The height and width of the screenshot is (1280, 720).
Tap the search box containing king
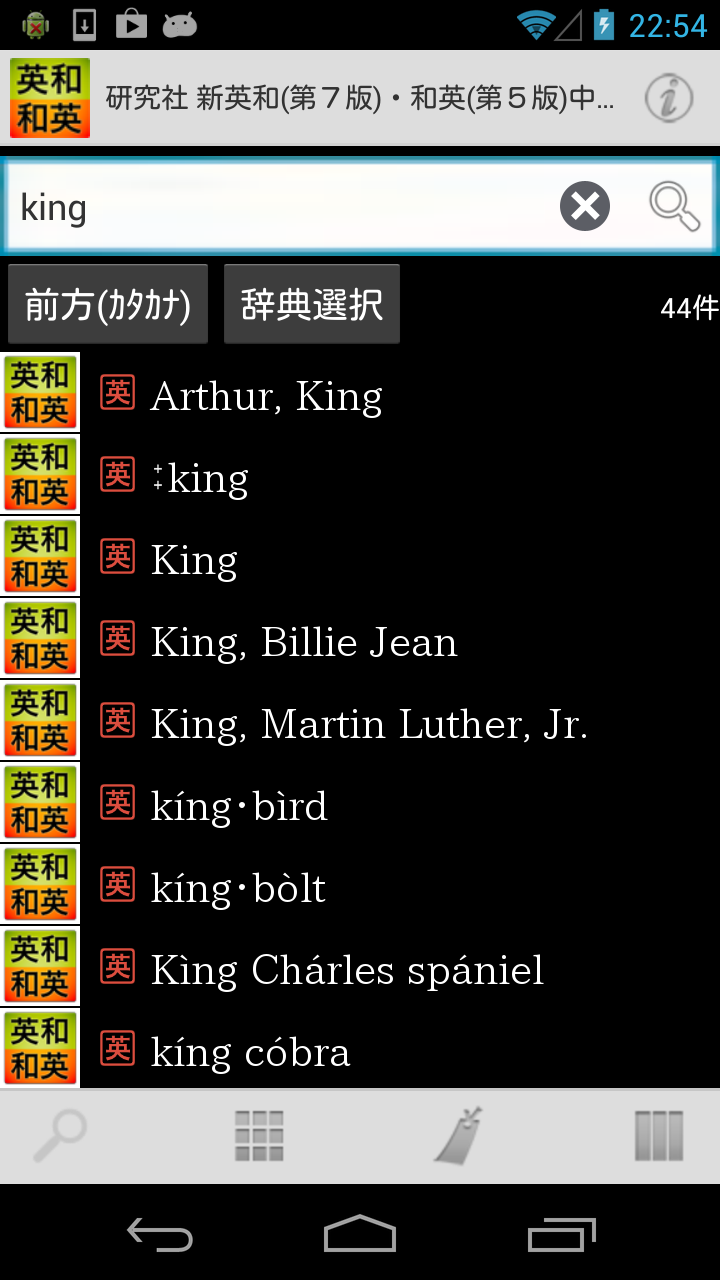point(360,206)
